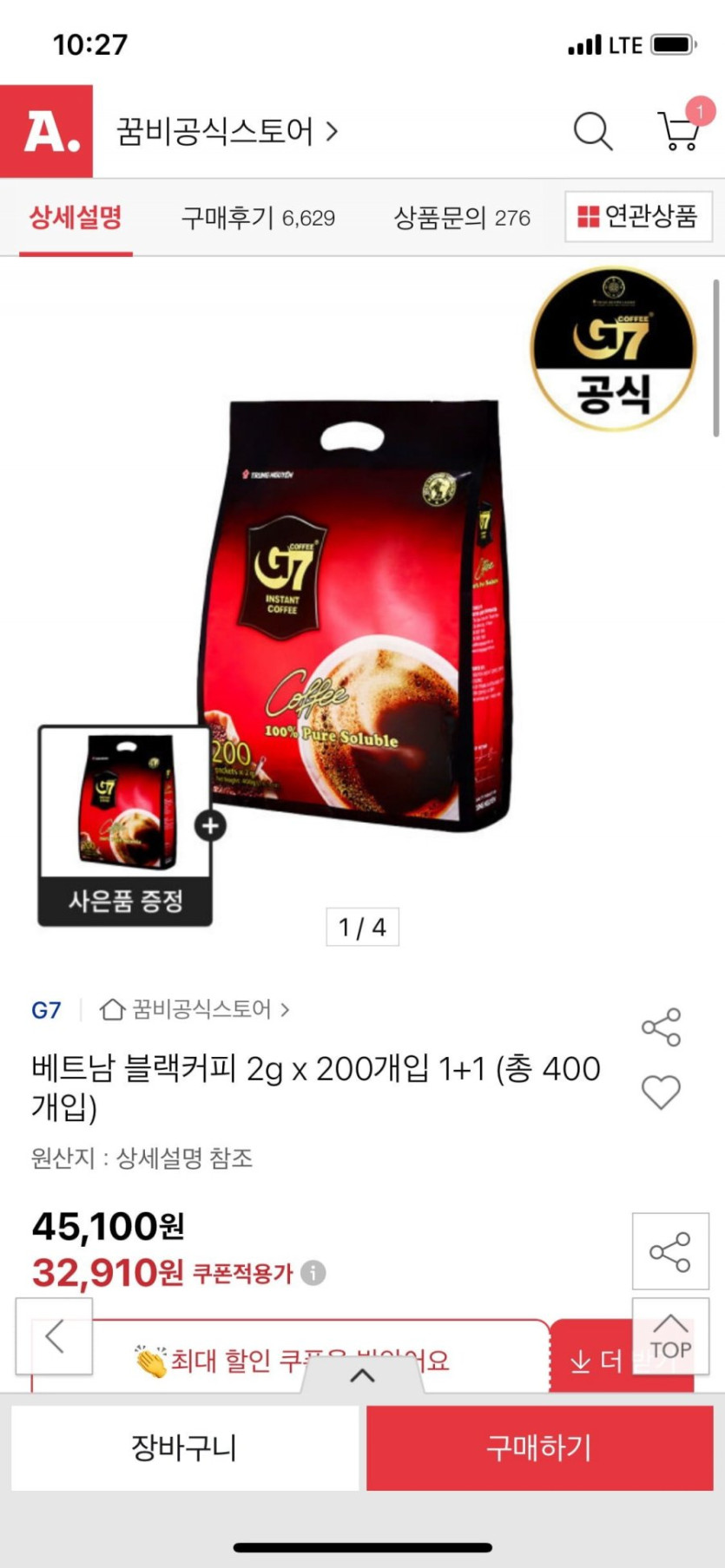
Task: Open the 구매후기 reviews tab
Action: (x=258, y=218)
